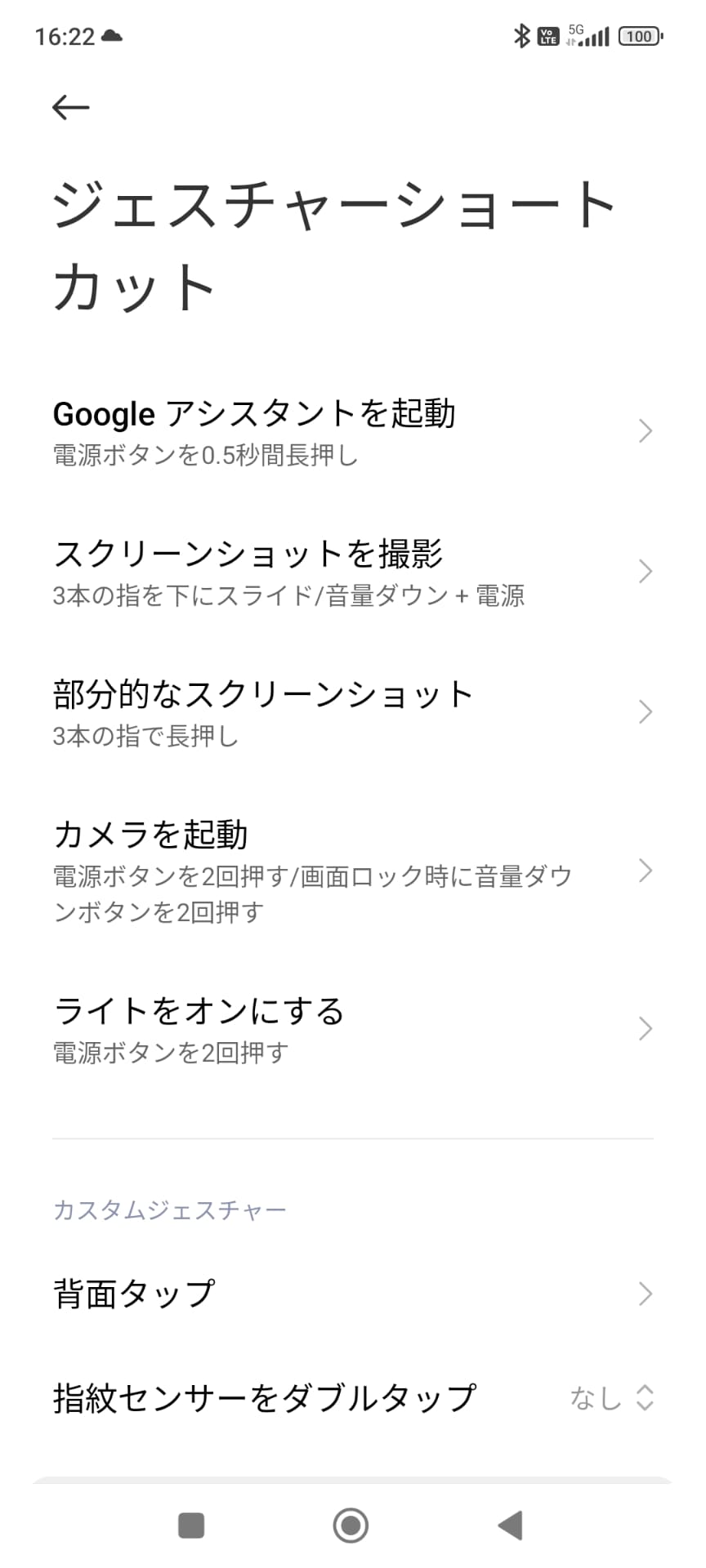
Task: Tap the カスタムジェスチャー section header
Action: pyautogui.click(x=169, y=1211)
